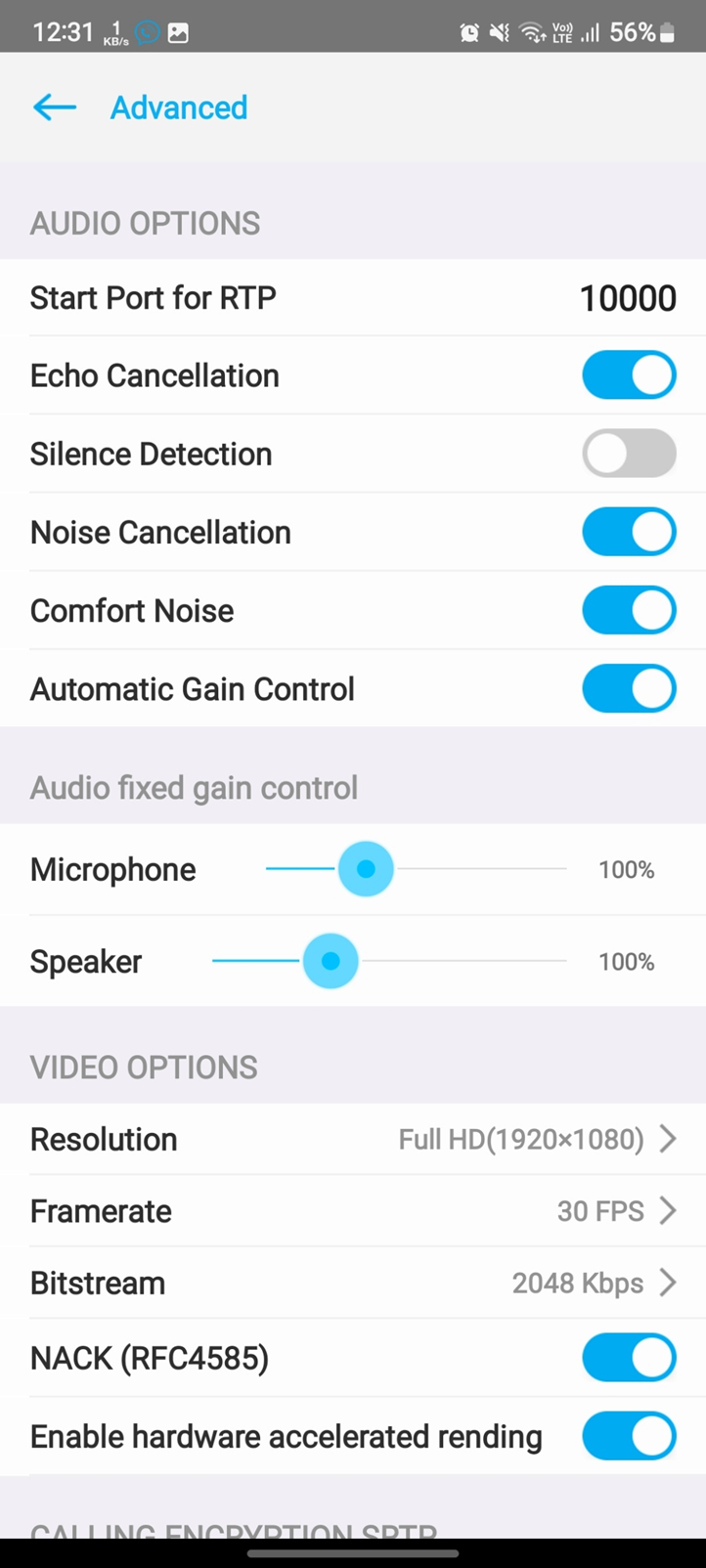Toggle hardware accelerated rendering off
Image resolution: width=706 pixels, height=1568 pixels.
[x=629, y=1436]
